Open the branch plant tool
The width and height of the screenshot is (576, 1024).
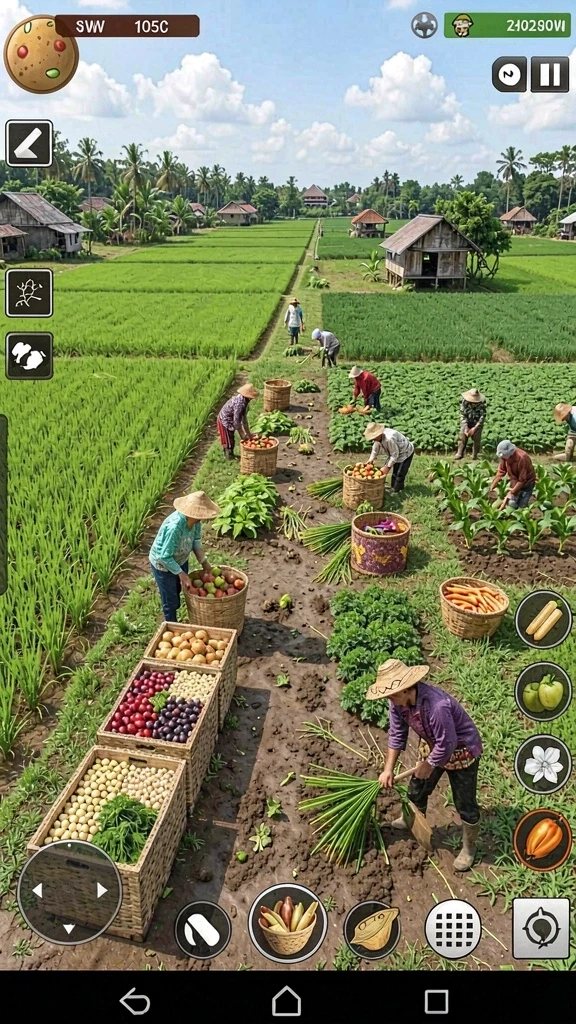coord(29,293)
